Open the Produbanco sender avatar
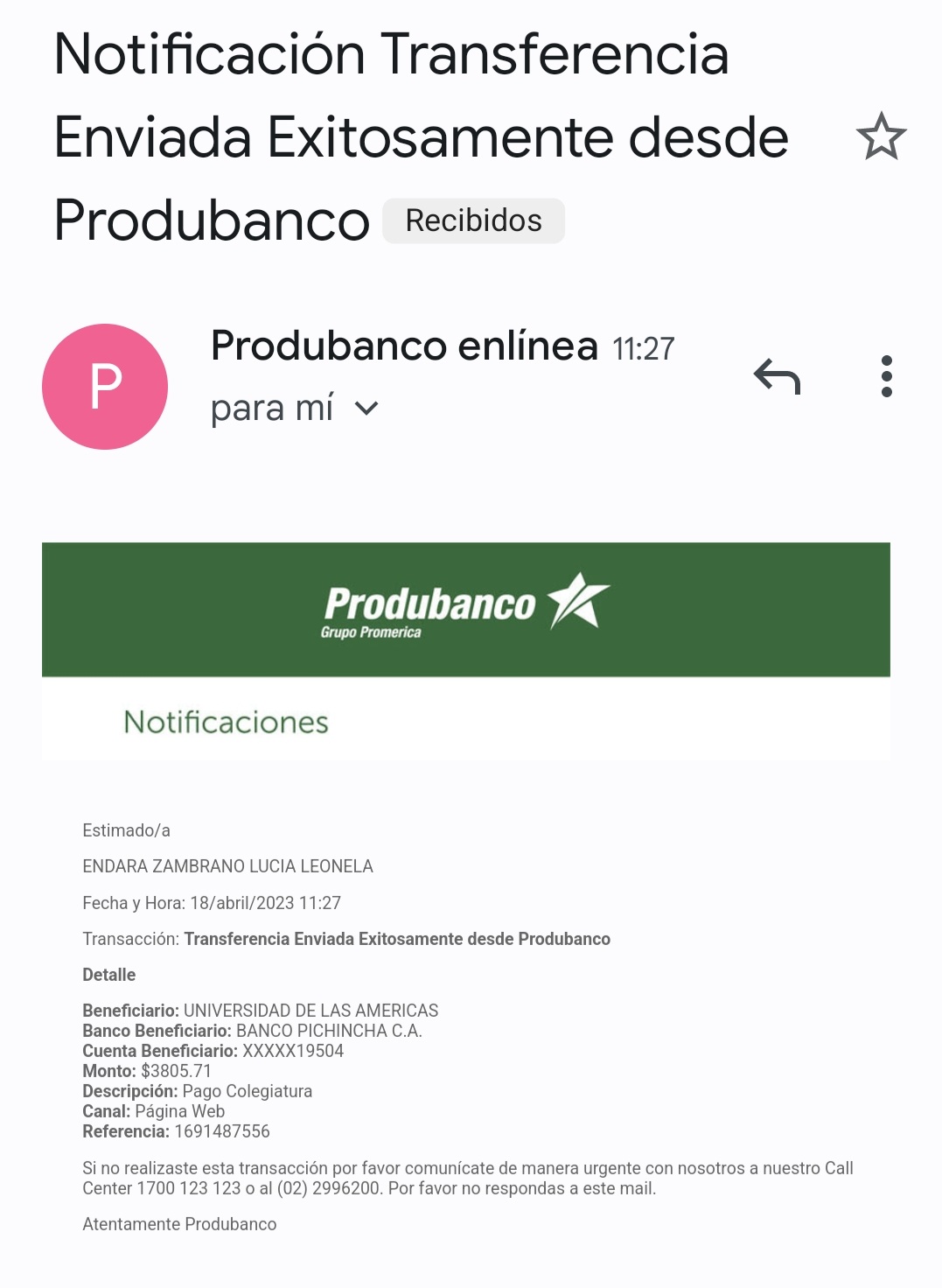Image resolution: width=942 pixels, height=1288 pixels. click(105, 387)
